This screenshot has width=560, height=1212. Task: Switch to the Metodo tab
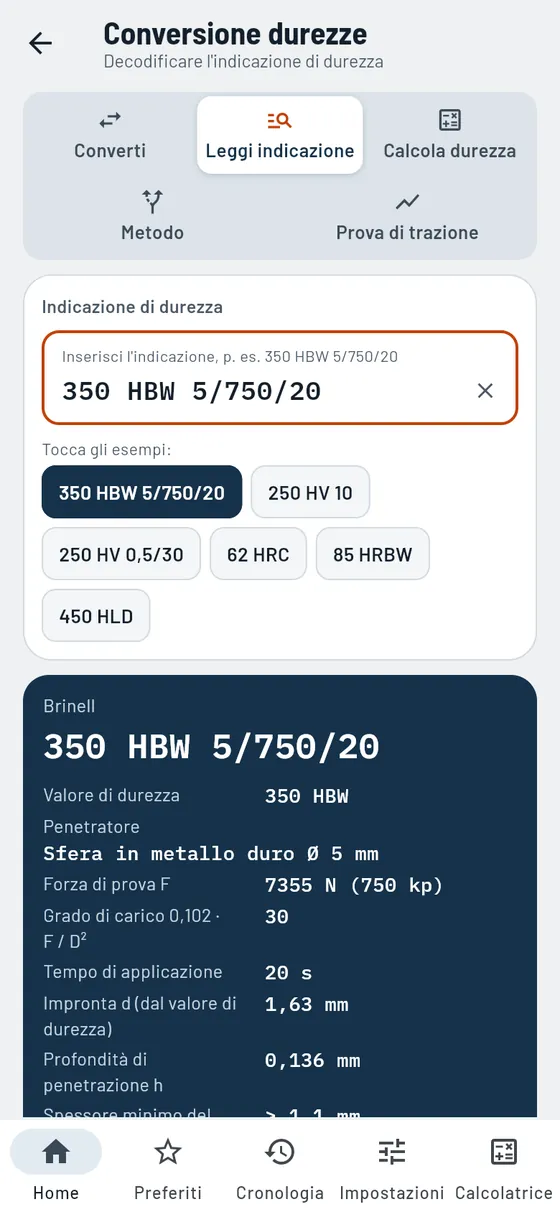pyautogui.click(x=152, y=216)
